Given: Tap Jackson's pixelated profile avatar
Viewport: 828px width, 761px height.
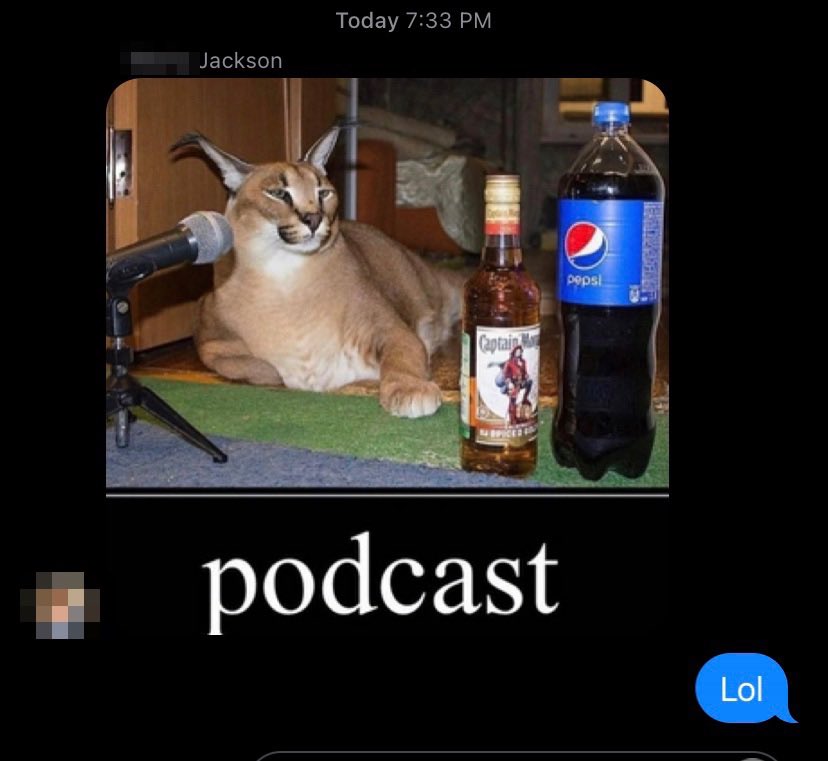Looking at the screenshot, I should coord(60,606).
